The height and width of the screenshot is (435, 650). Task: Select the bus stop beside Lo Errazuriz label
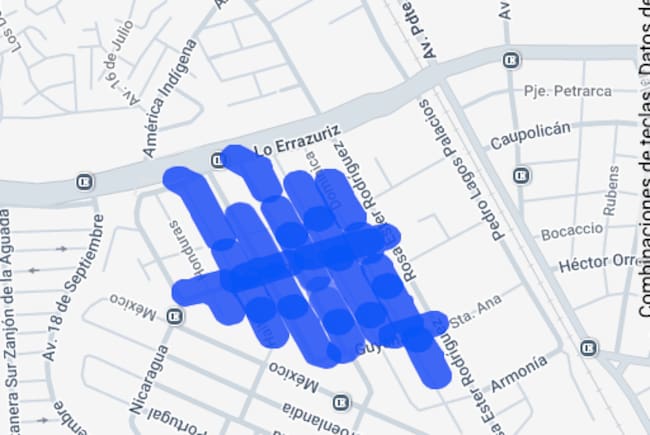pyautogui.click(x=218, y=160)
